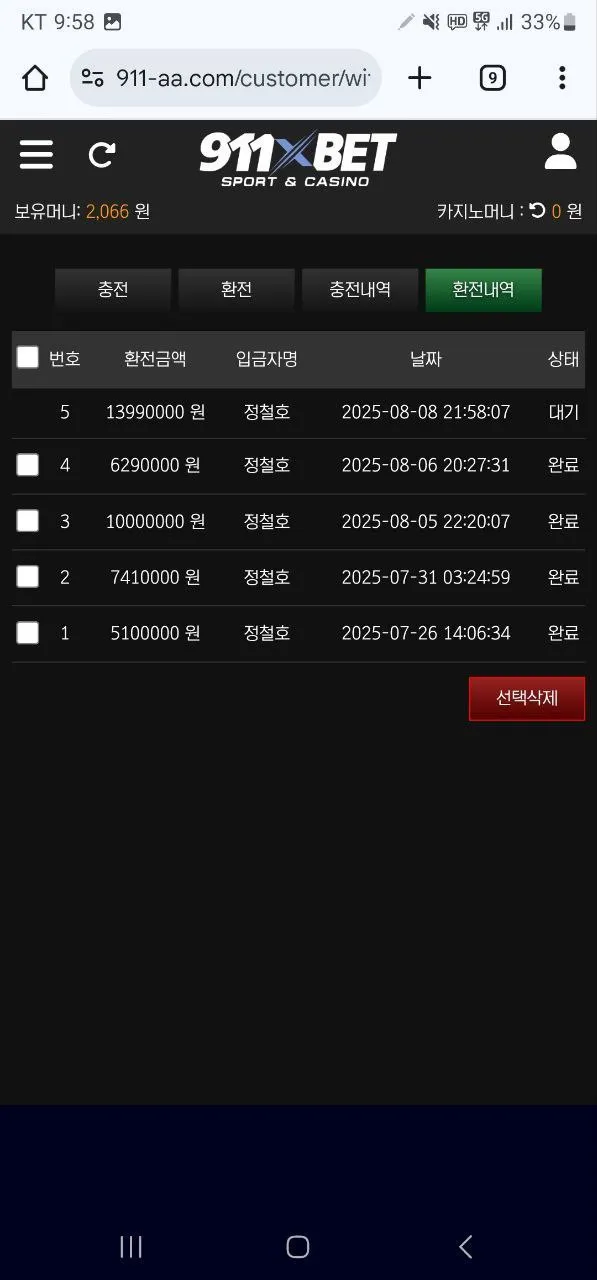Open a new browser tab

coord(420,78)
